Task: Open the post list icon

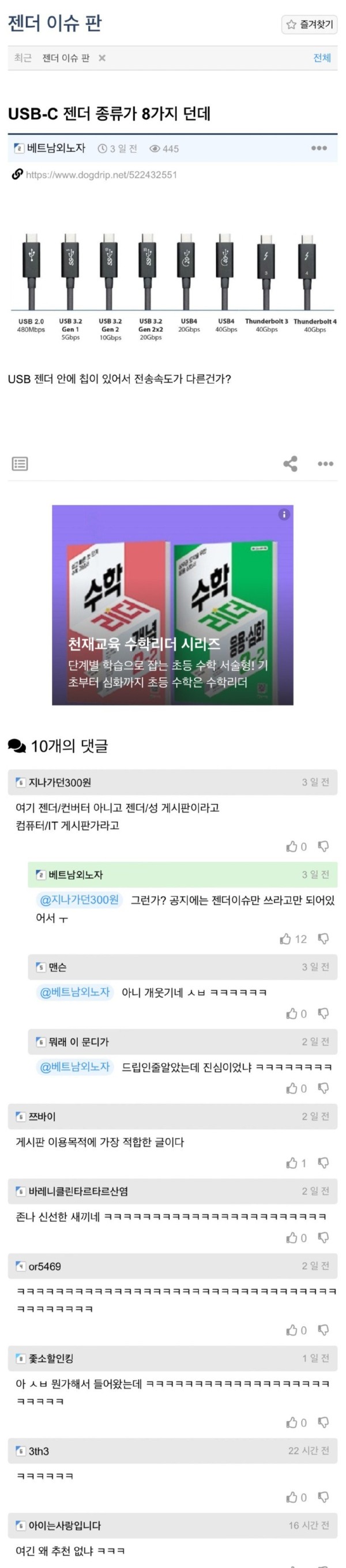Action: click(20, 464)
